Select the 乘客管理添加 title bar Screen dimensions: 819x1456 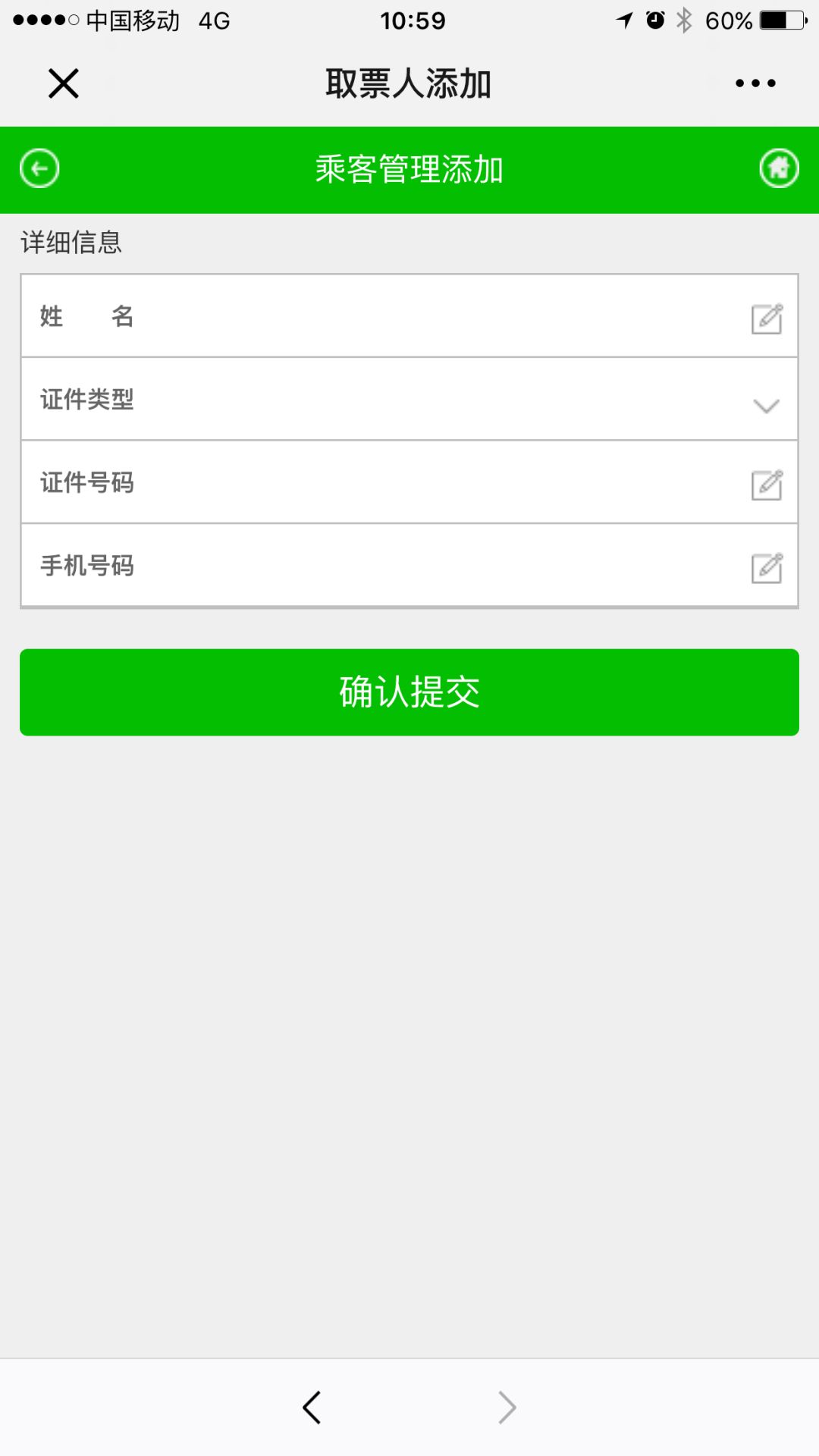coord(409,168)
